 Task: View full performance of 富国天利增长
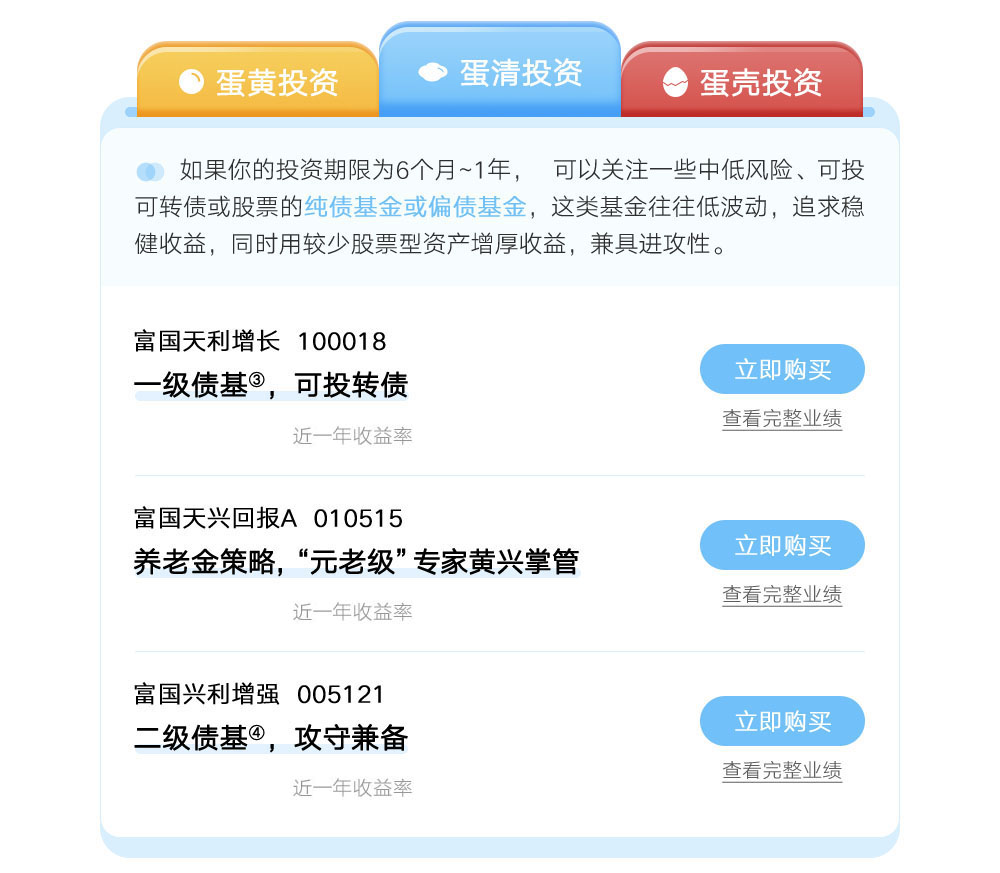782,419
